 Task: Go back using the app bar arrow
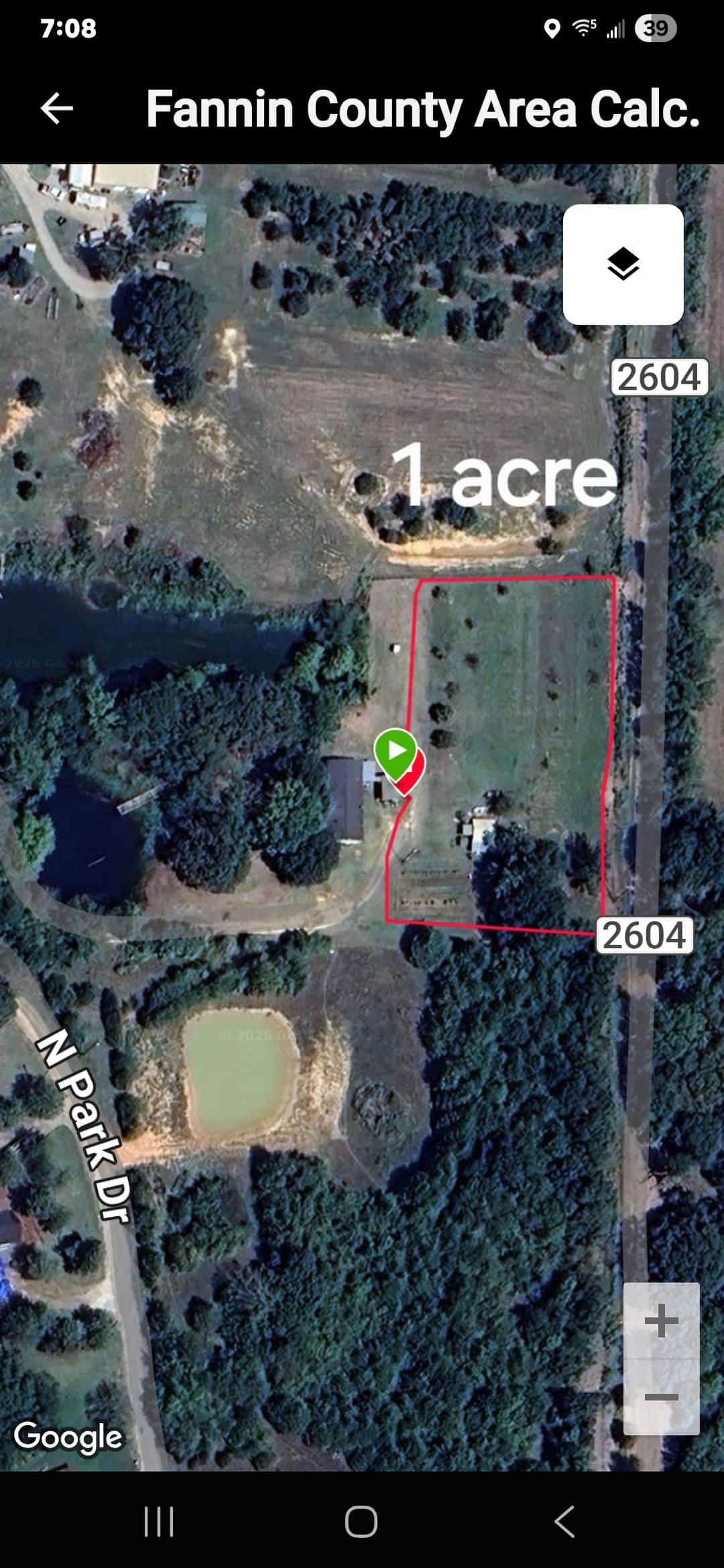click(x=57, y=109)
